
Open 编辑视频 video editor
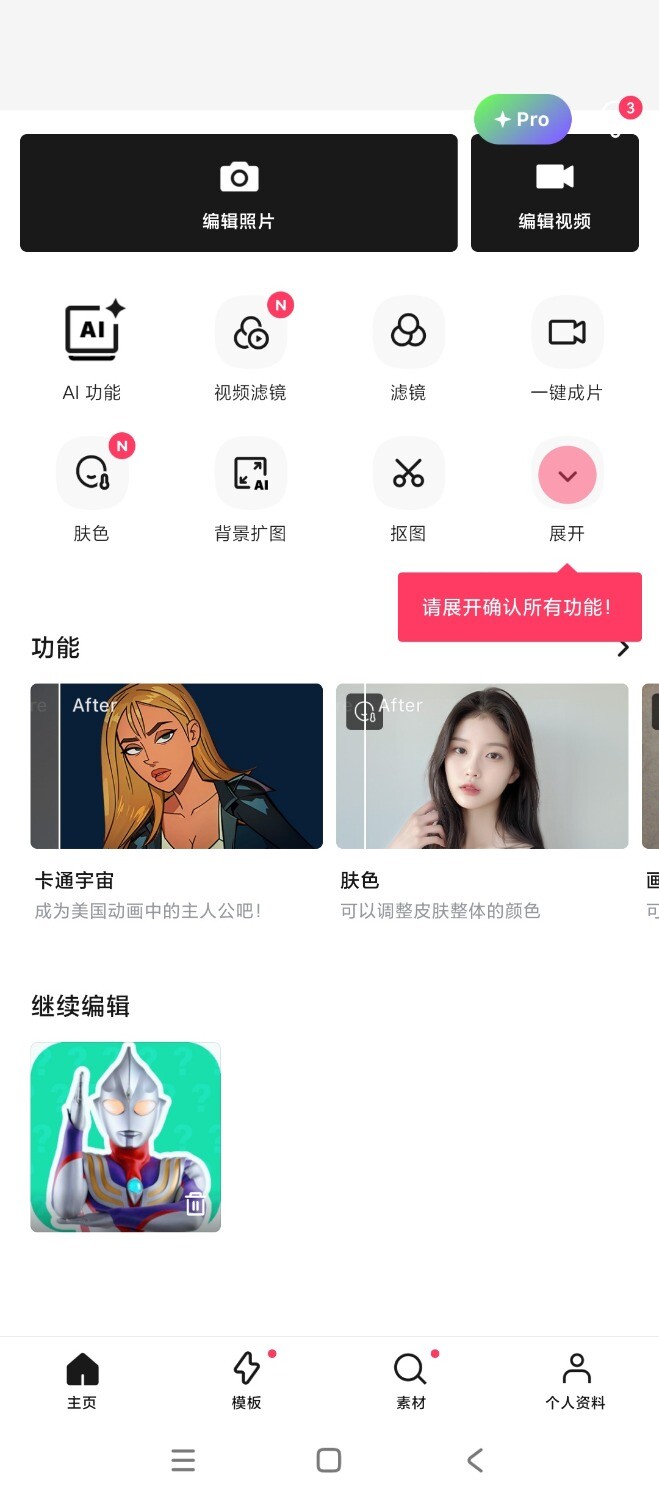(554, 193)
